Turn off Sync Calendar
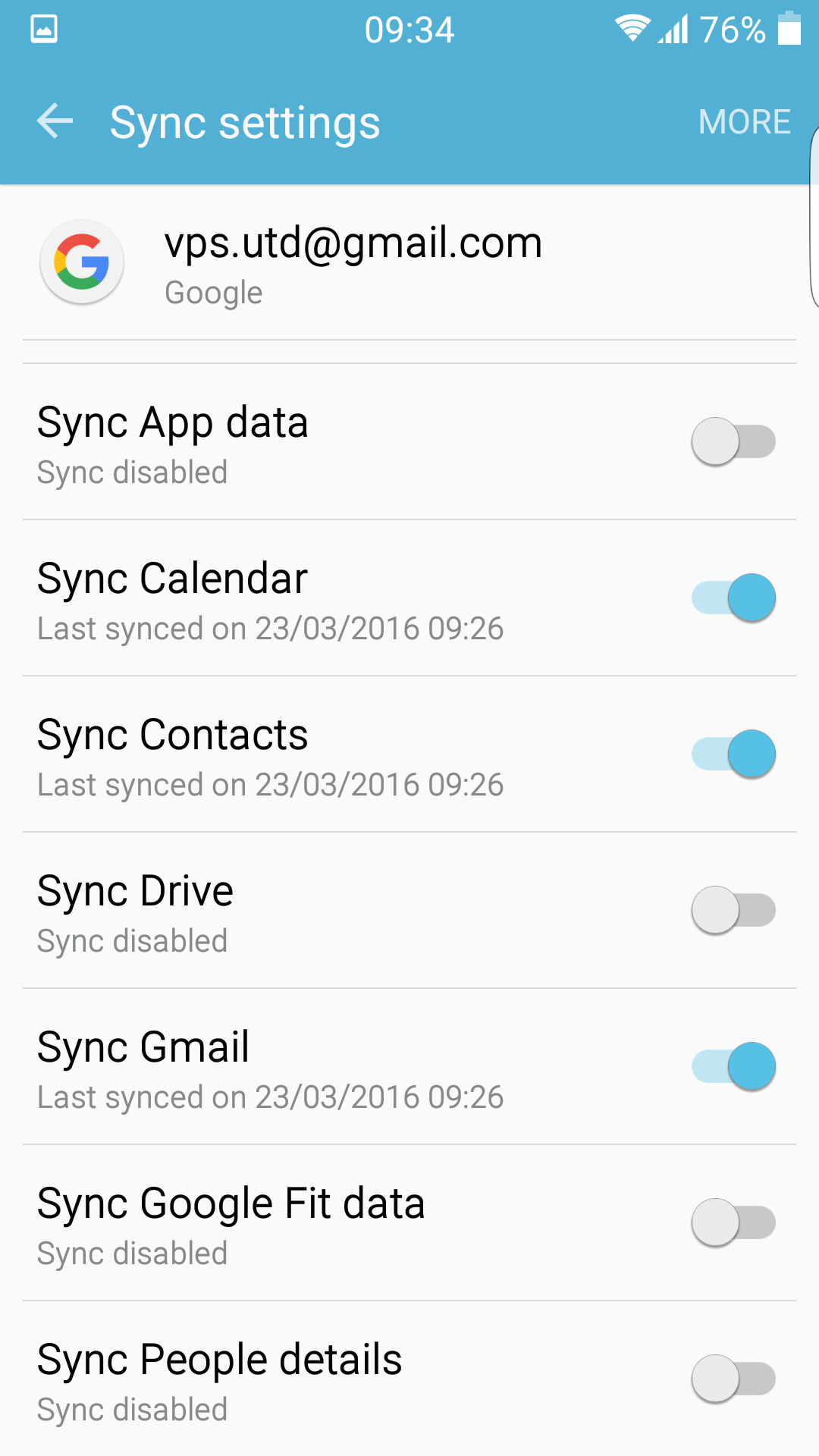This screenshot has height=1456, width=819. [733, 598]
